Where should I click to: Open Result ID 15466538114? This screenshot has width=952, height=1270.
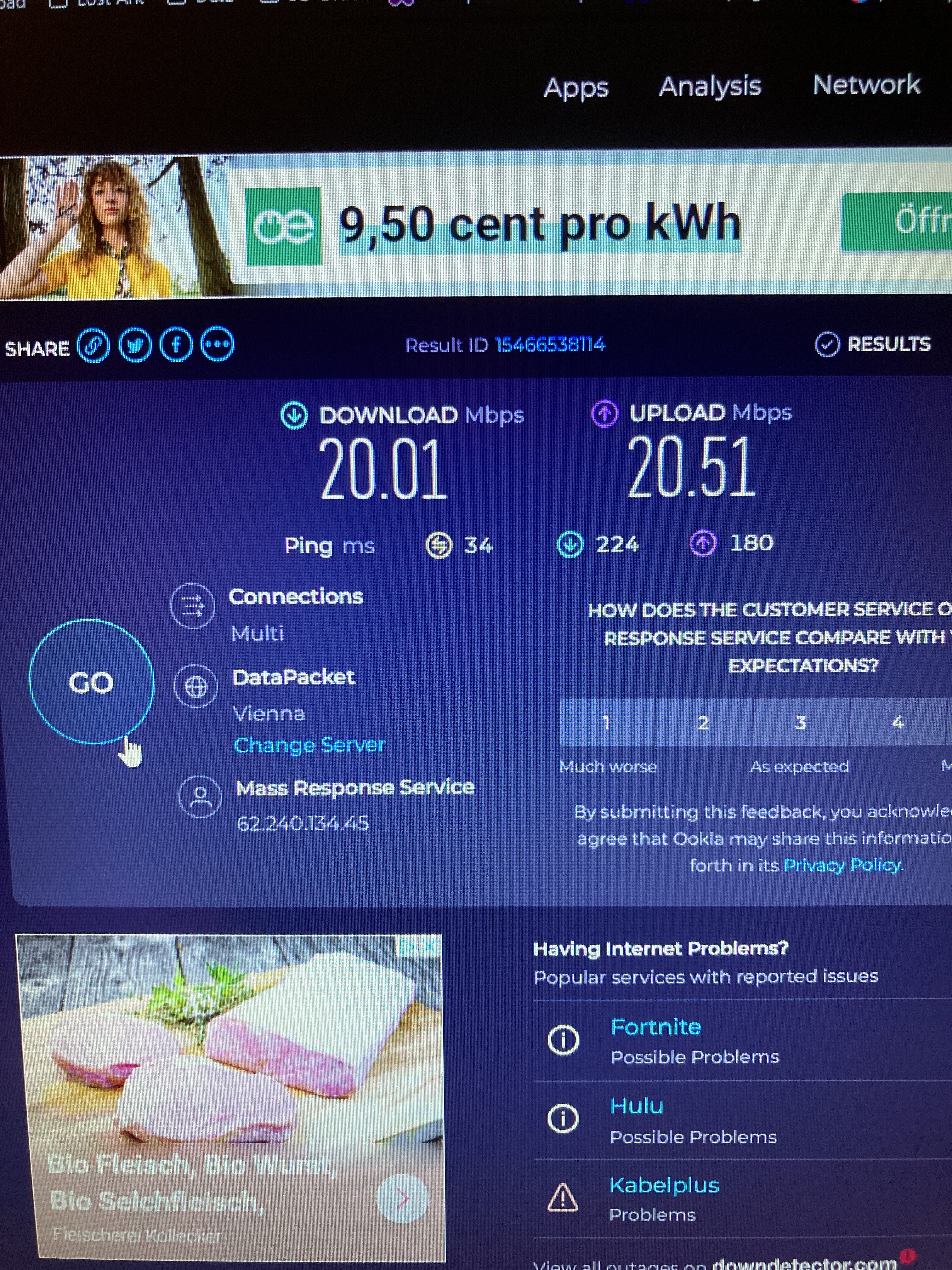pos(550,345)
